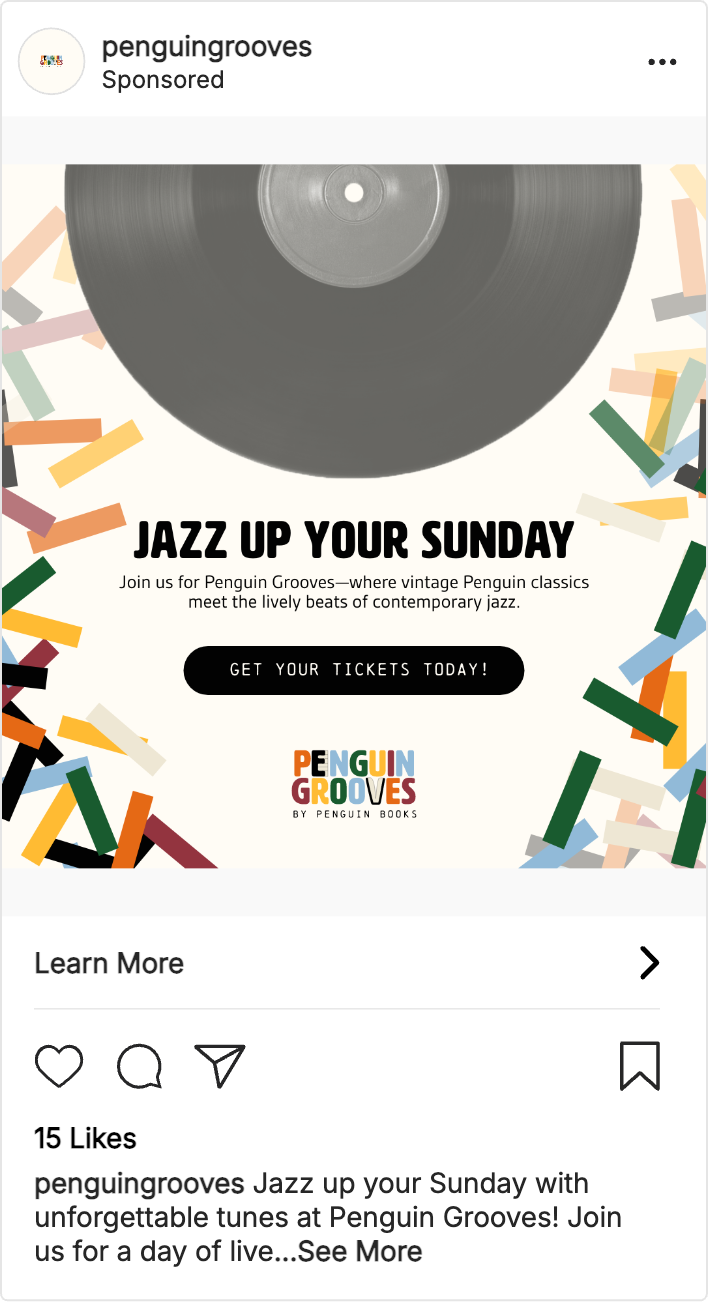
Task: Open the Jazz Up Your Sunday ad image
Action: pos(354,516)
